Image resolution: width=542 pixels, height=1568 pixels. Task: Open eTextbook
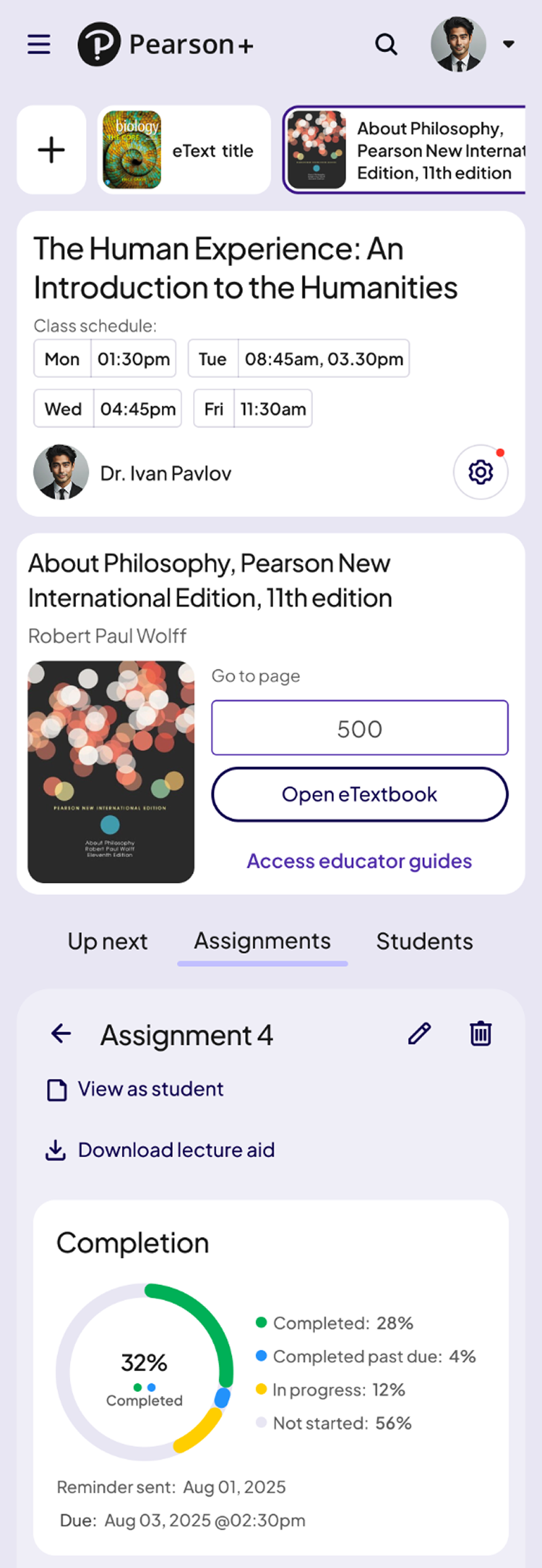tap(359, 794)
